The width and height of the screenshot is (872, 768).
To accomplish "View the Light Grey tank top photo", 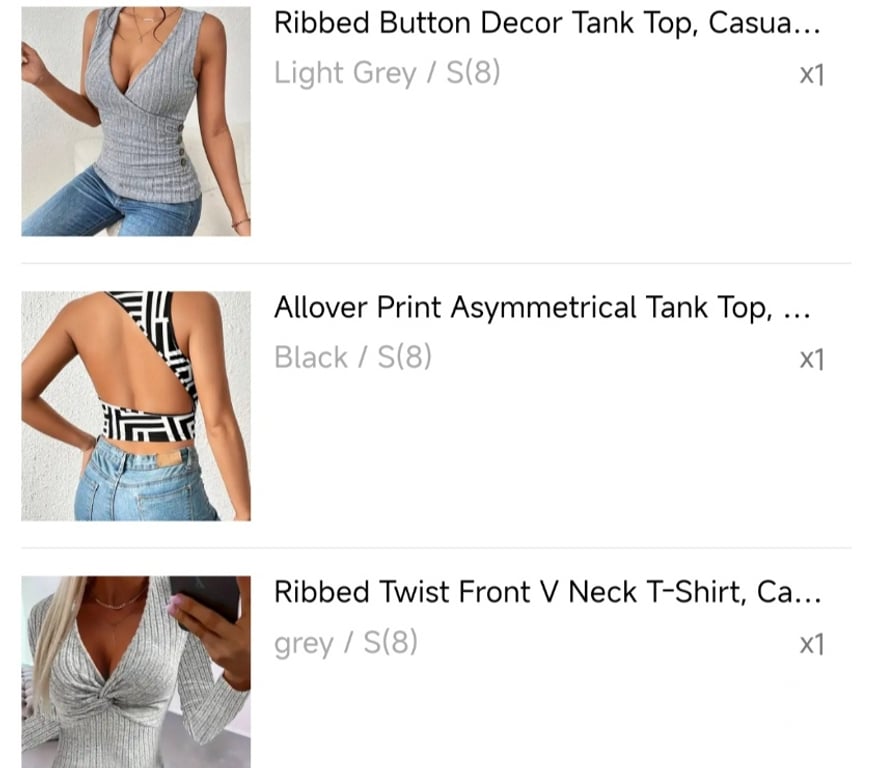I will 136,121.
